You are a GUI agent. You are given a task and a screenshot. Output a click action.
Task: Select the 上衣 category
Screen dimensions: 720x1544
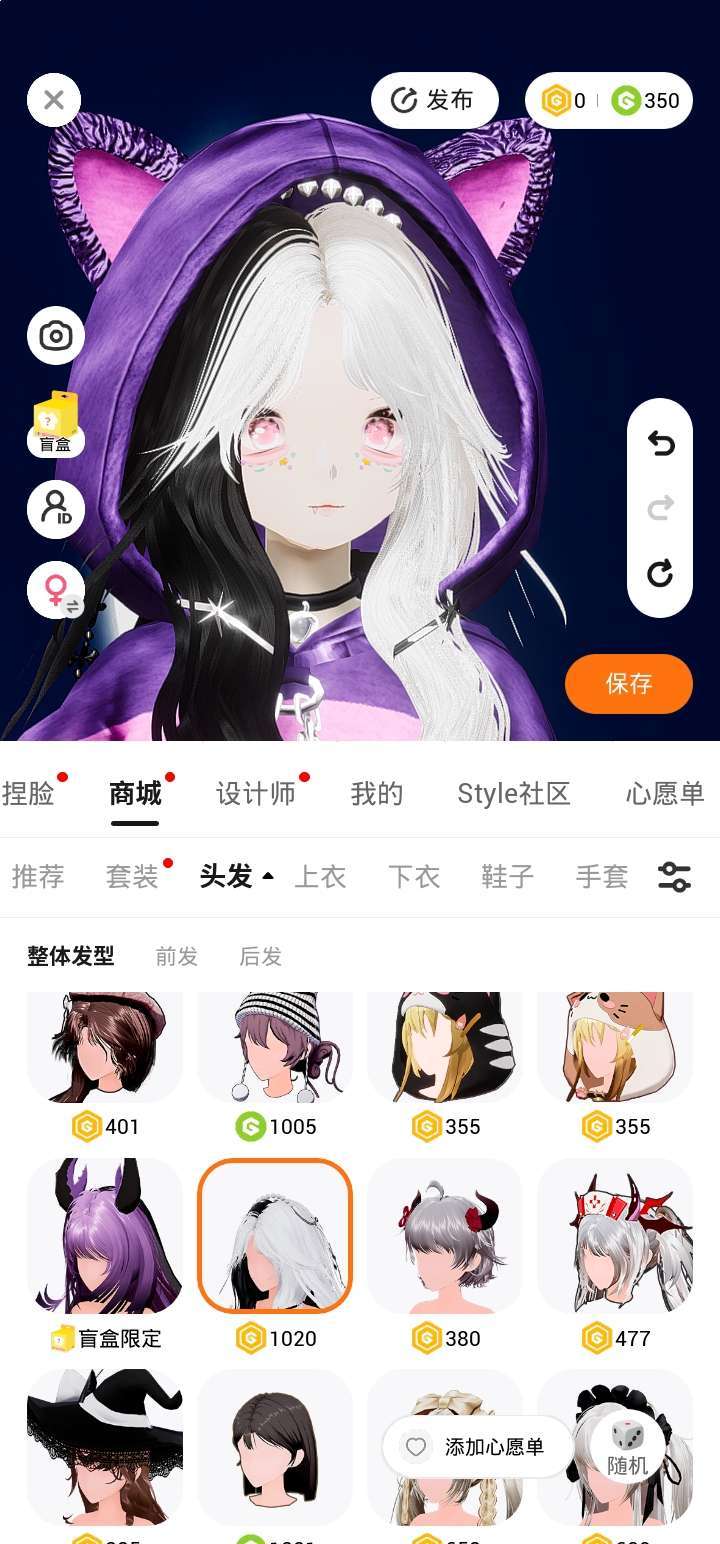pyautogui.click(x=320, y=877)
